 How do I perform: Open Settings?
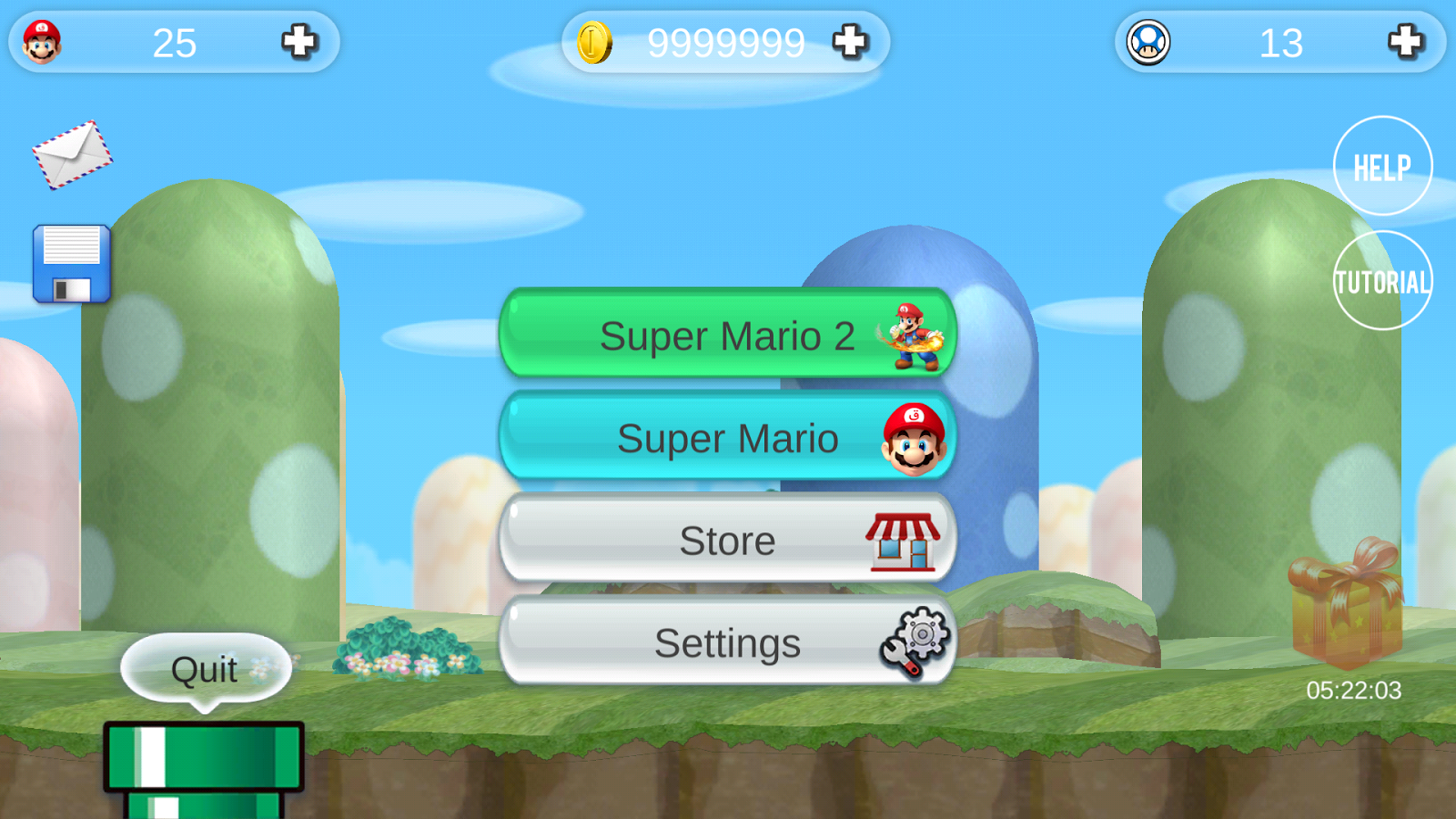[x=726, y=643]
